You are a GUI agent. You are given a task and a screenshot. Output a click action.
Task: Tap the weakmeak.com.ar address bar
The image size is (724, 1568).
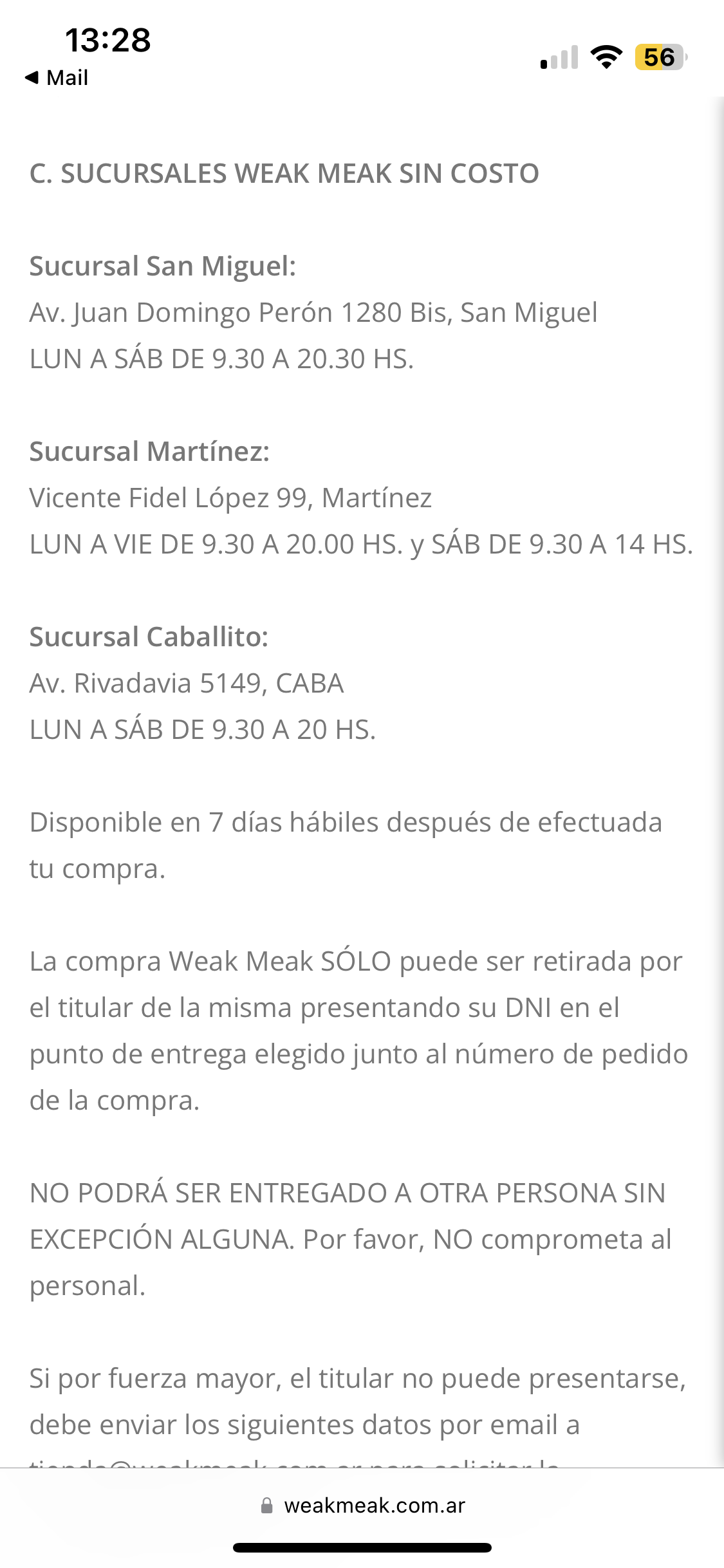362,1505
